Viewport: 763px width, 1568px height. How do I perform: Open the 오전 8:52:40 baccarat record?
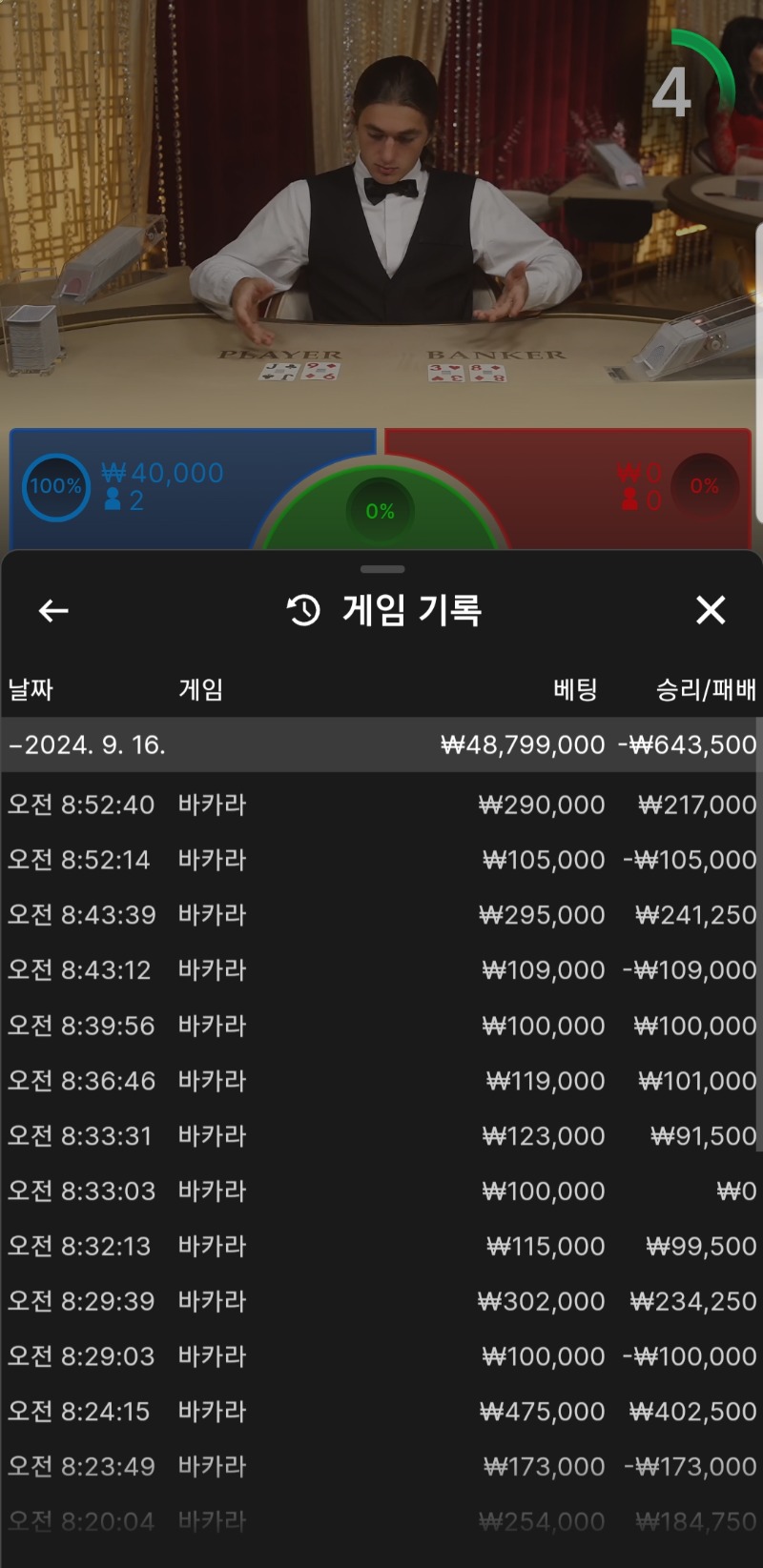pyautogui.click(x=381, y=804)
